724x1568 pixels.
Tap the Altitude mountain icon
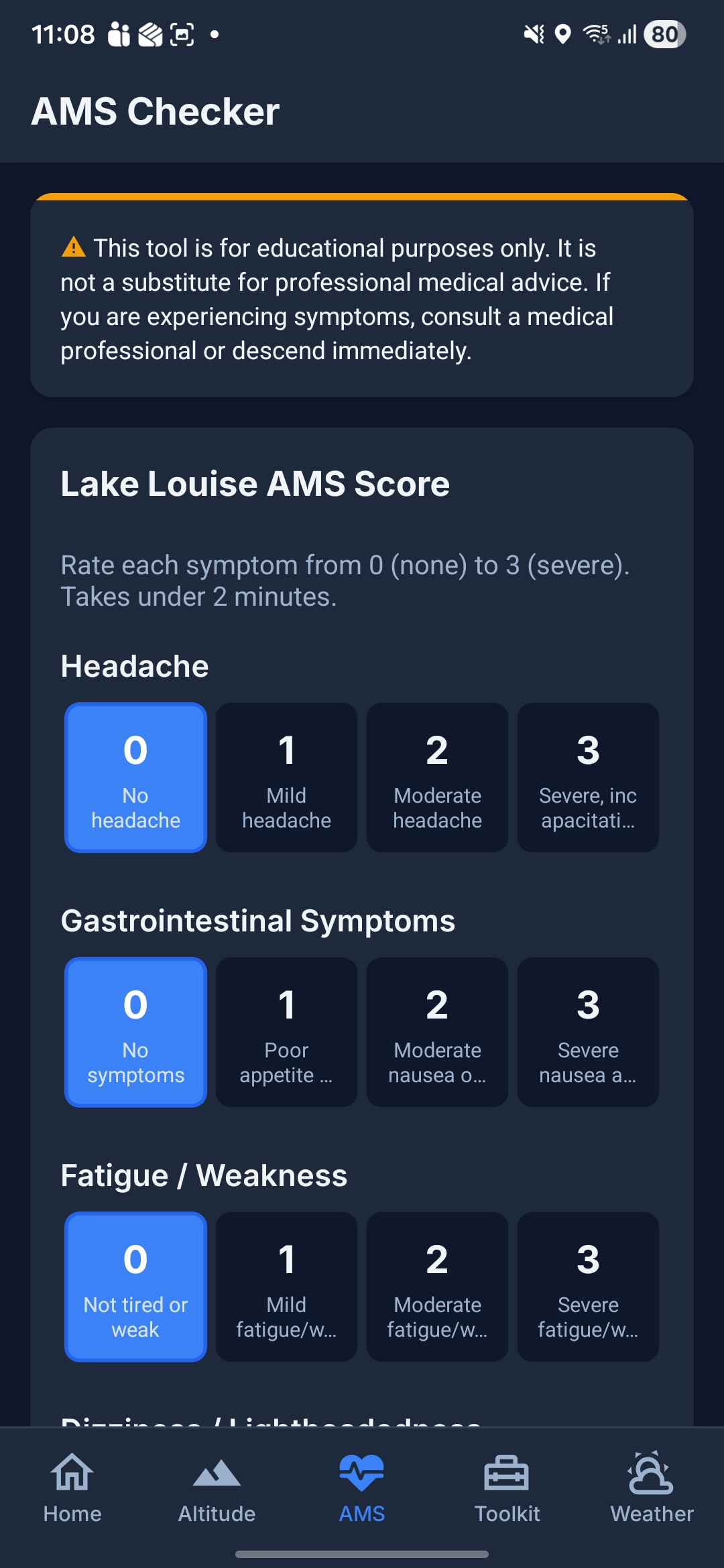[217, 1473]
